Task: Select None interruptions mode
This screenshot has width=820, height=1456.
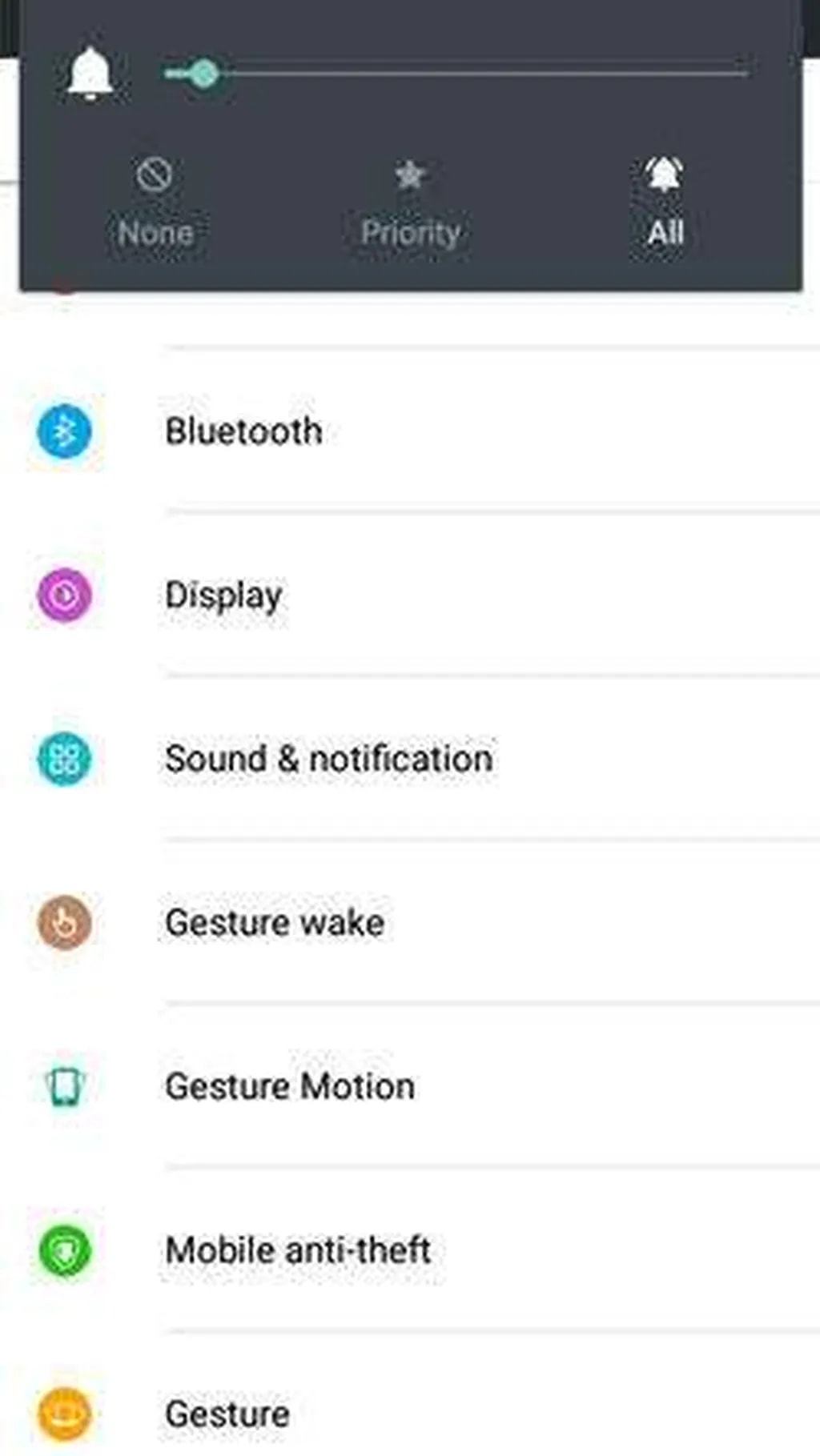Action: point(155,203)
